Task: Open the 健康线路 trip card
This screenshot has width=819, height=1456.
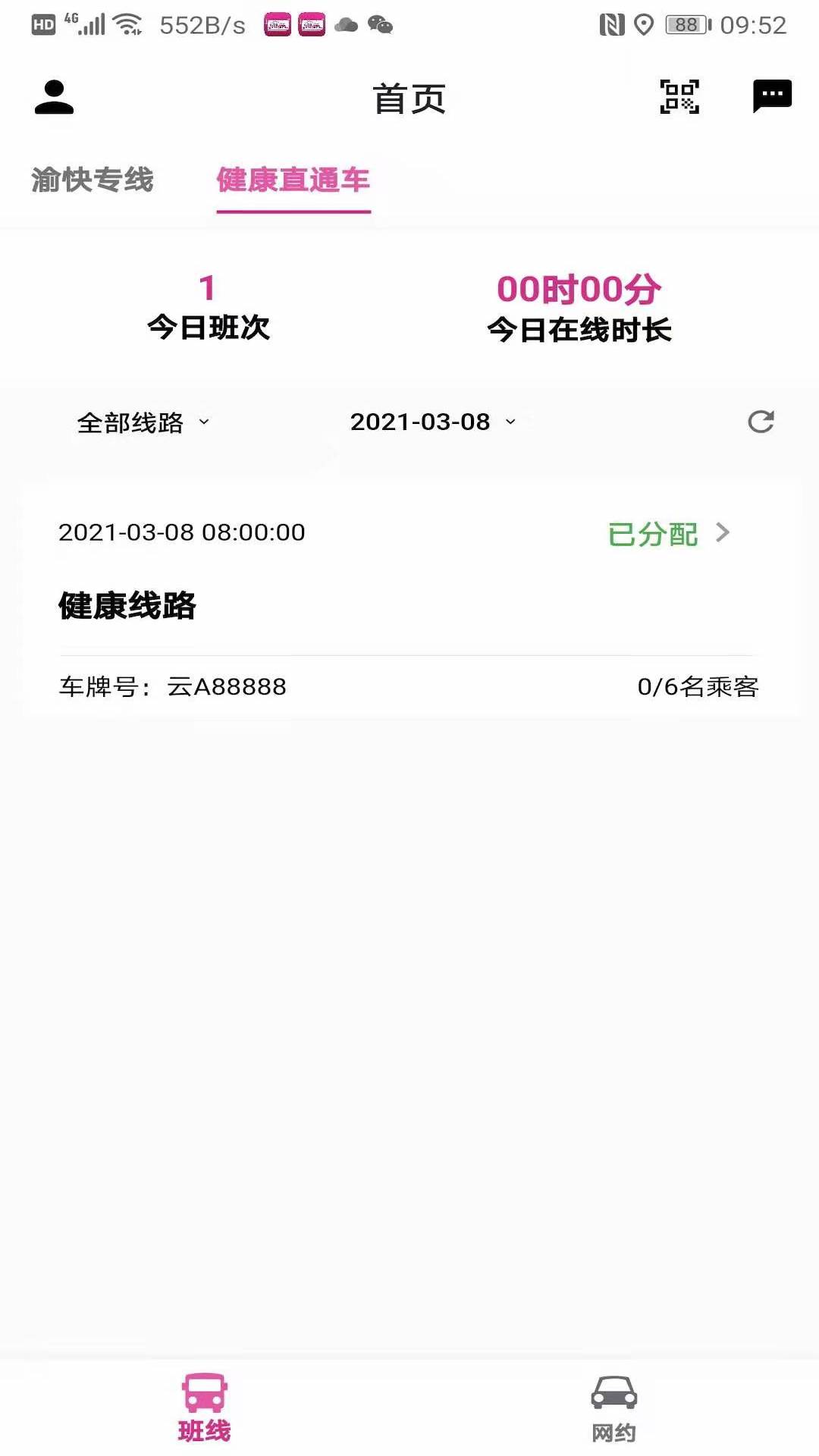Action: point(411,599)
